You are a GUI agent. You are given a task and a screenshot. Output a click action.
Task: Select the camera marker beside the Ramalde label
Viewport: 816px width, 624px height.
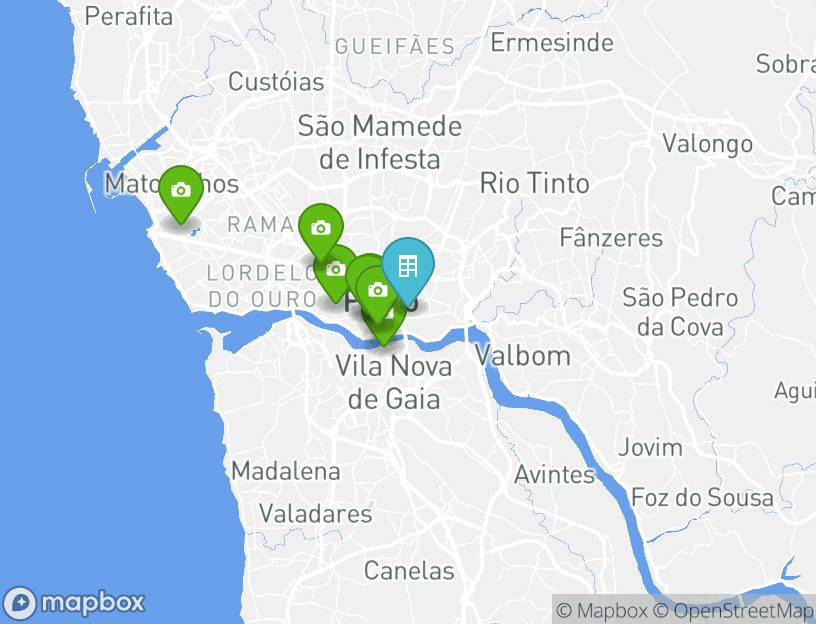321,227
